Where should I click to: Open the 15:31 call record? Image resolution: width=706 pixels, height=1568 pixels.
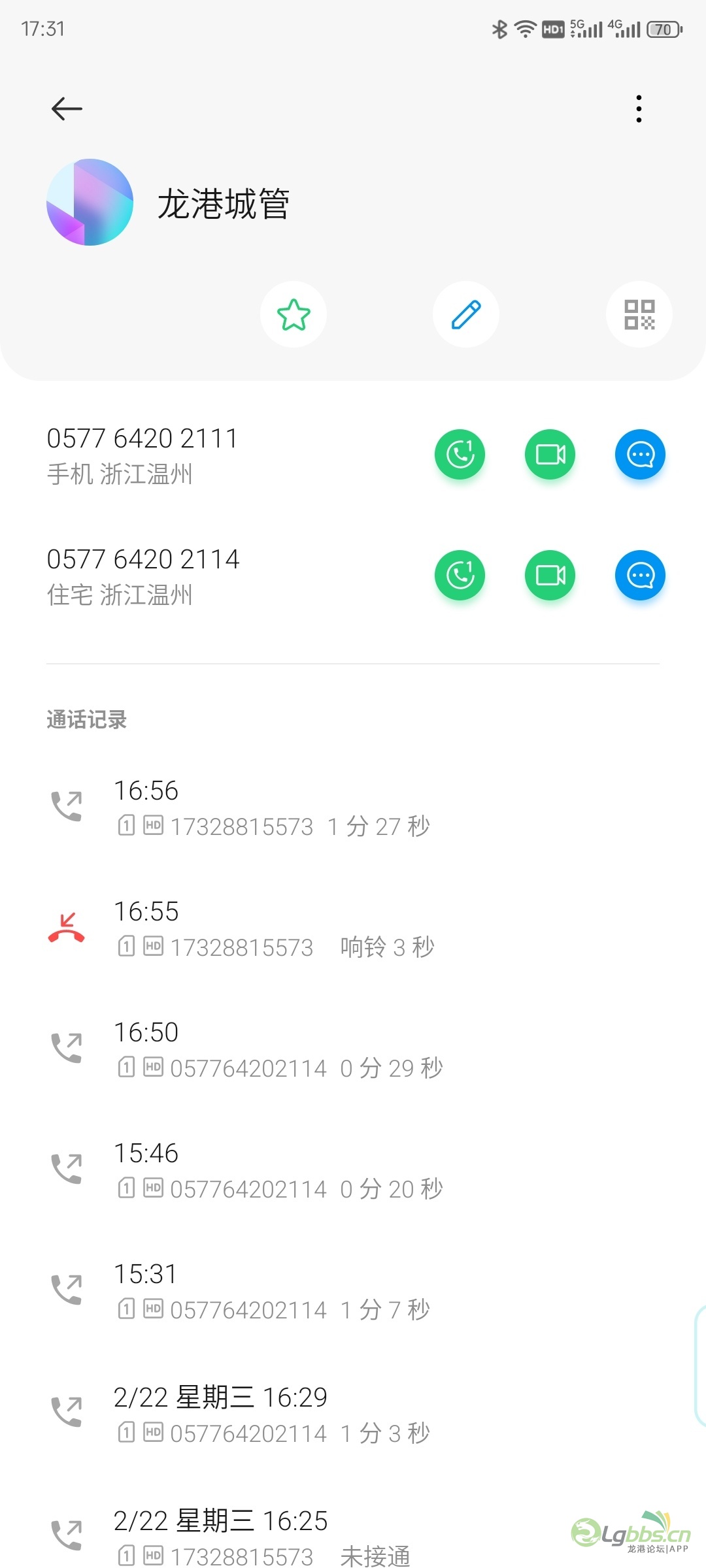click(353, 1291)
